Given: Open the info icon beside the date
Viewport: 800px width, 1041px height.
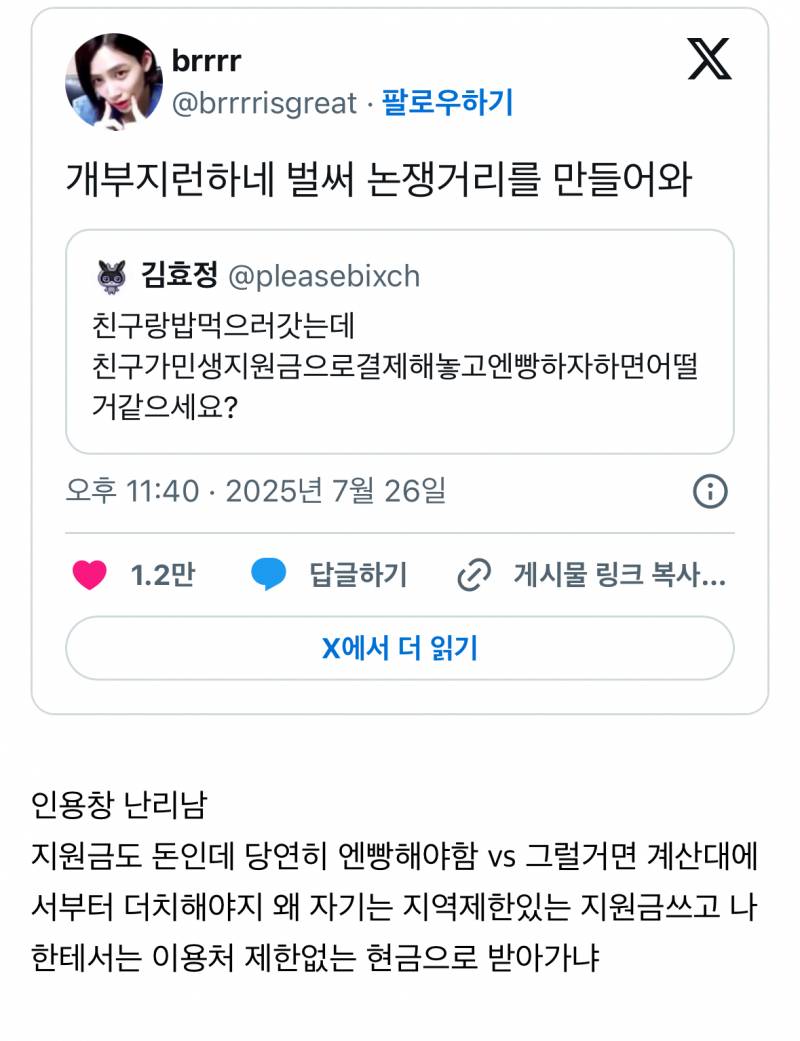Looking at the screenshot, I should coord(710,491).
